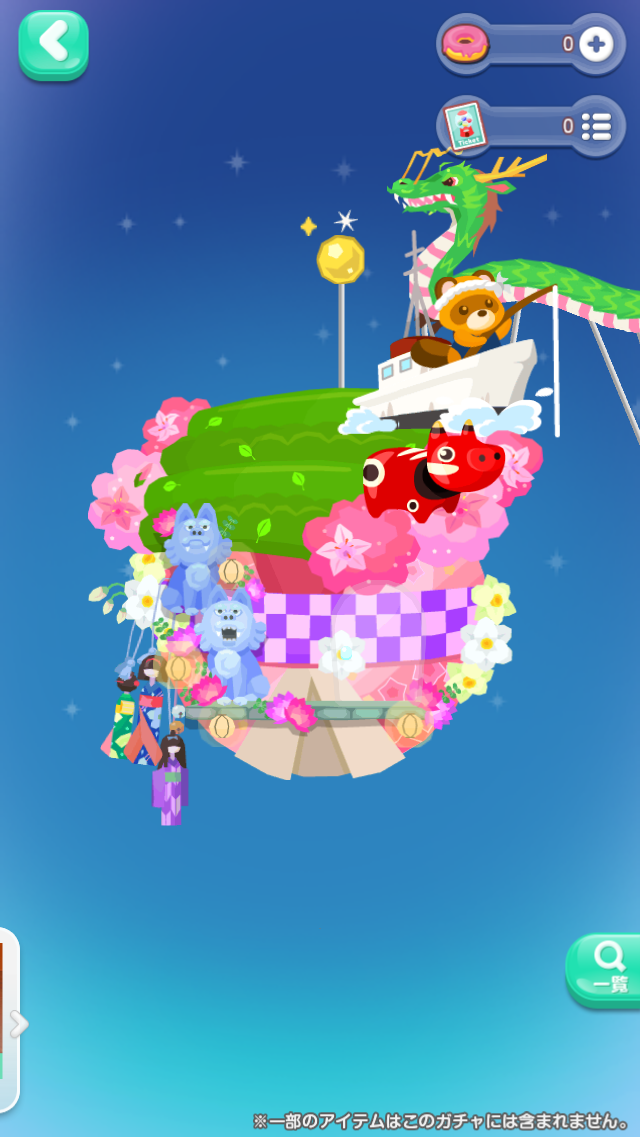Image resolution: width=640 pixels, height=1137 pixels.
Task: Go back using the green arrow button
Action: (53, 44)
